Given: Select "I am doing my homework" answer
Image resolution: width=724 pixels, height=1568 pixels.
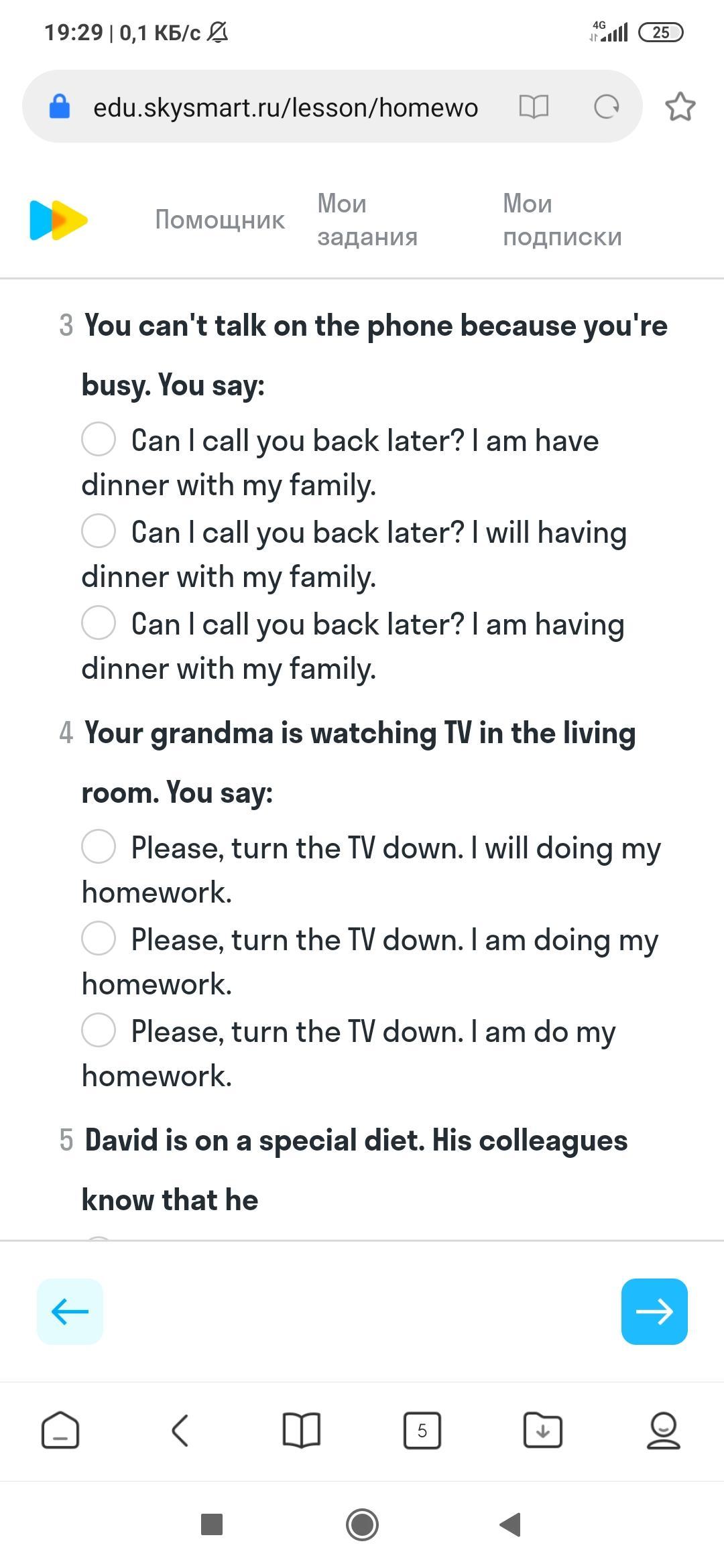Looking at the screenshot, I should [99, 938].
